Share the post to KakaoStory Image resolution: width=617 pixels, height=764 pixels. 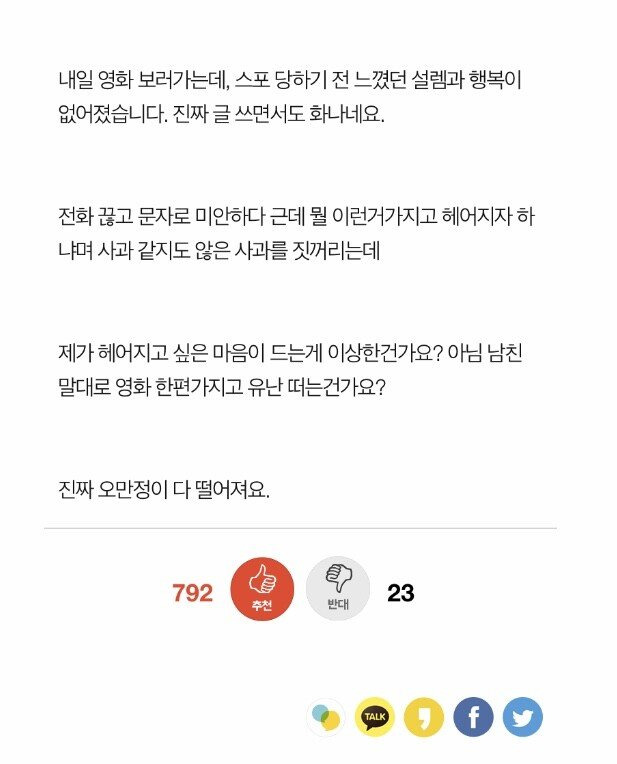click(x=424, y=717)
